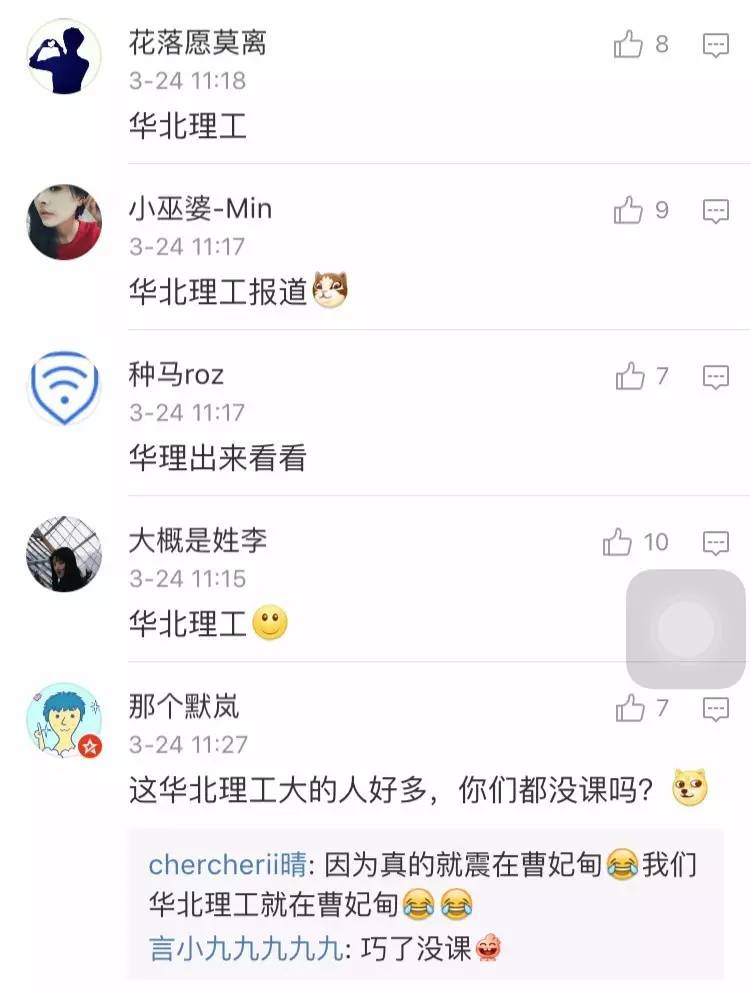Image resolution: width=750 pixels, height=993 pixels.
Task: View 那个默岚's profile avatar
Action: click(x=64, y=720)
